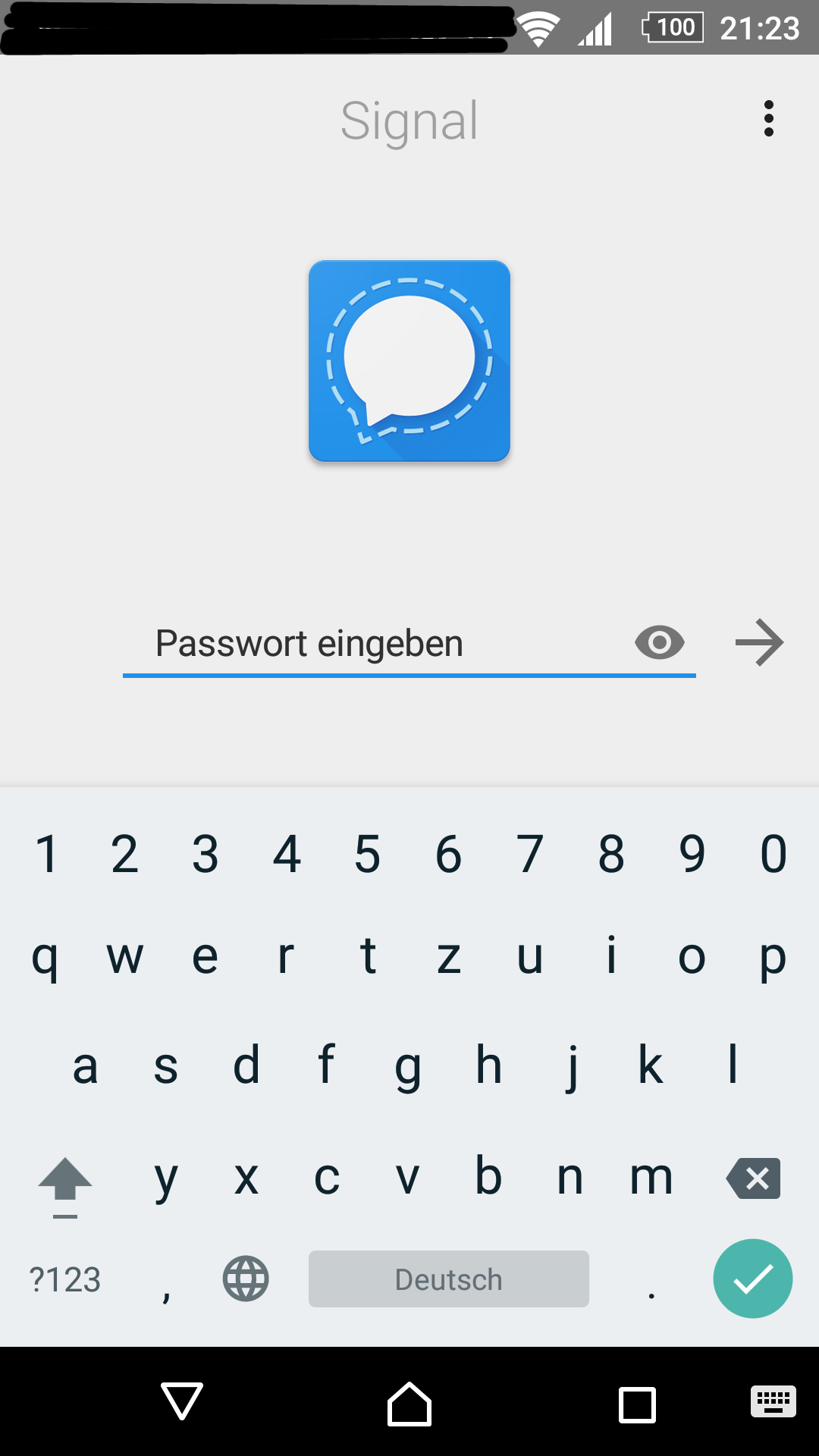Open the three-dot overflow menu
This screenshot has height=1456, width=819.
tap(768, 119)
